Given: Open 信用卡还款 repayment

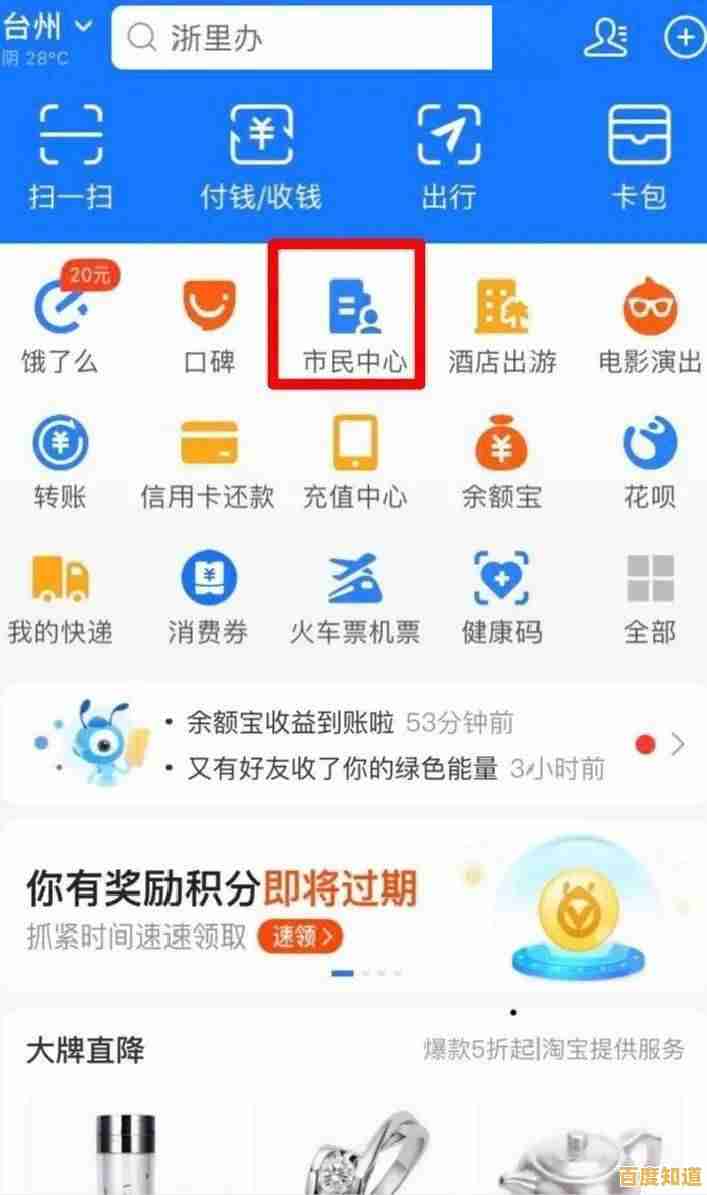Looking at the screenshot, I should point(208,460).
